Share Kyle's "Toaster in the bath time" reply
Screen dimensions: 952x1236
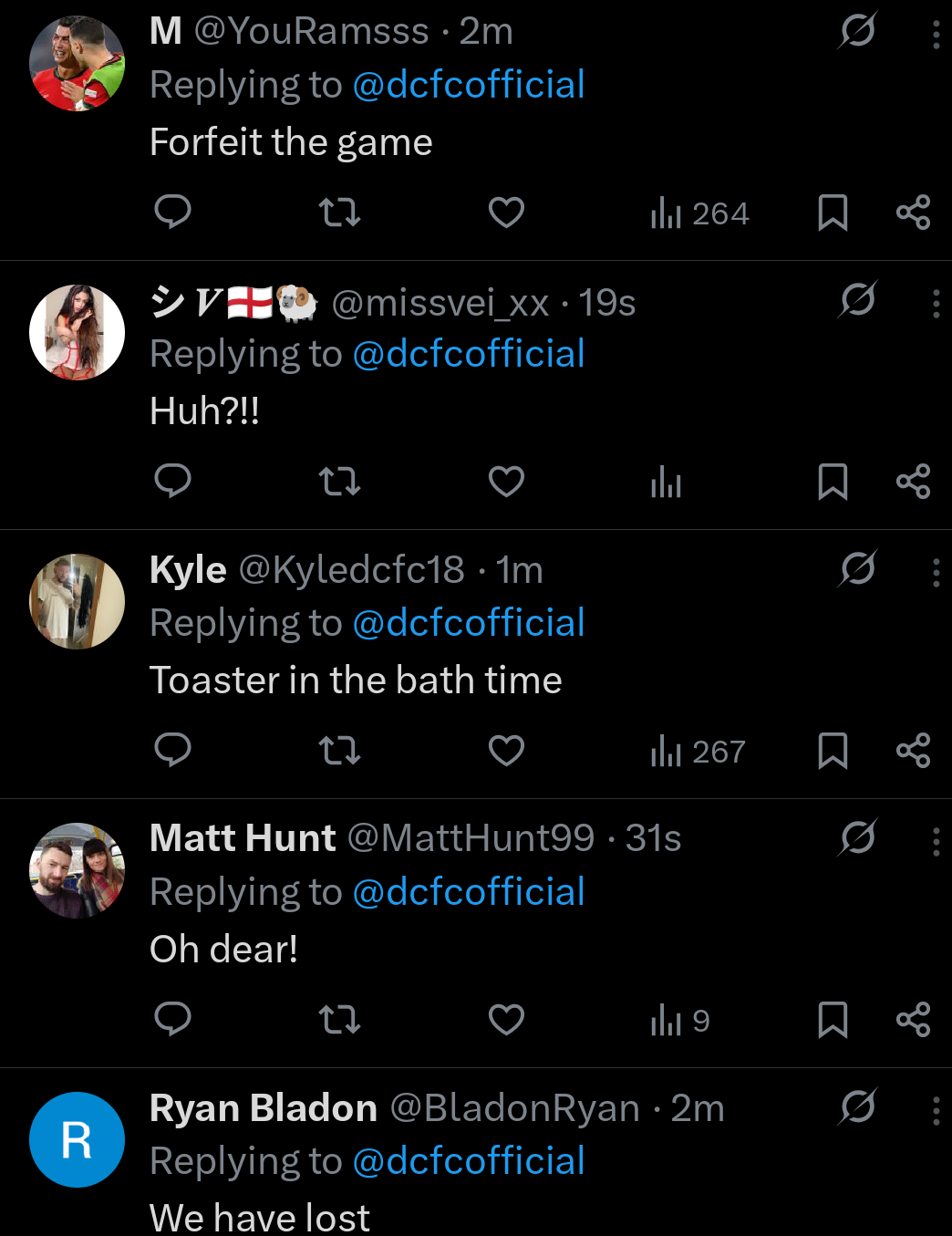click(x=913, y=751)
